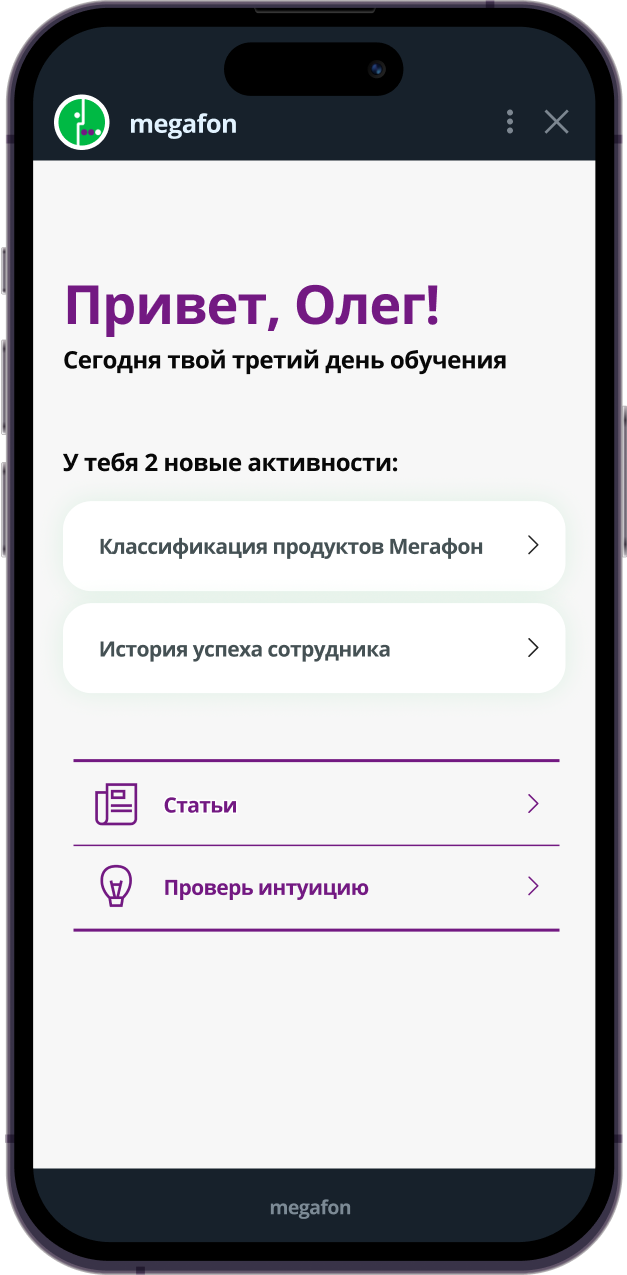Screen dimensions: 627x1275
Task: Open the three-dot overflow menu
Action: tap(510, 122)
